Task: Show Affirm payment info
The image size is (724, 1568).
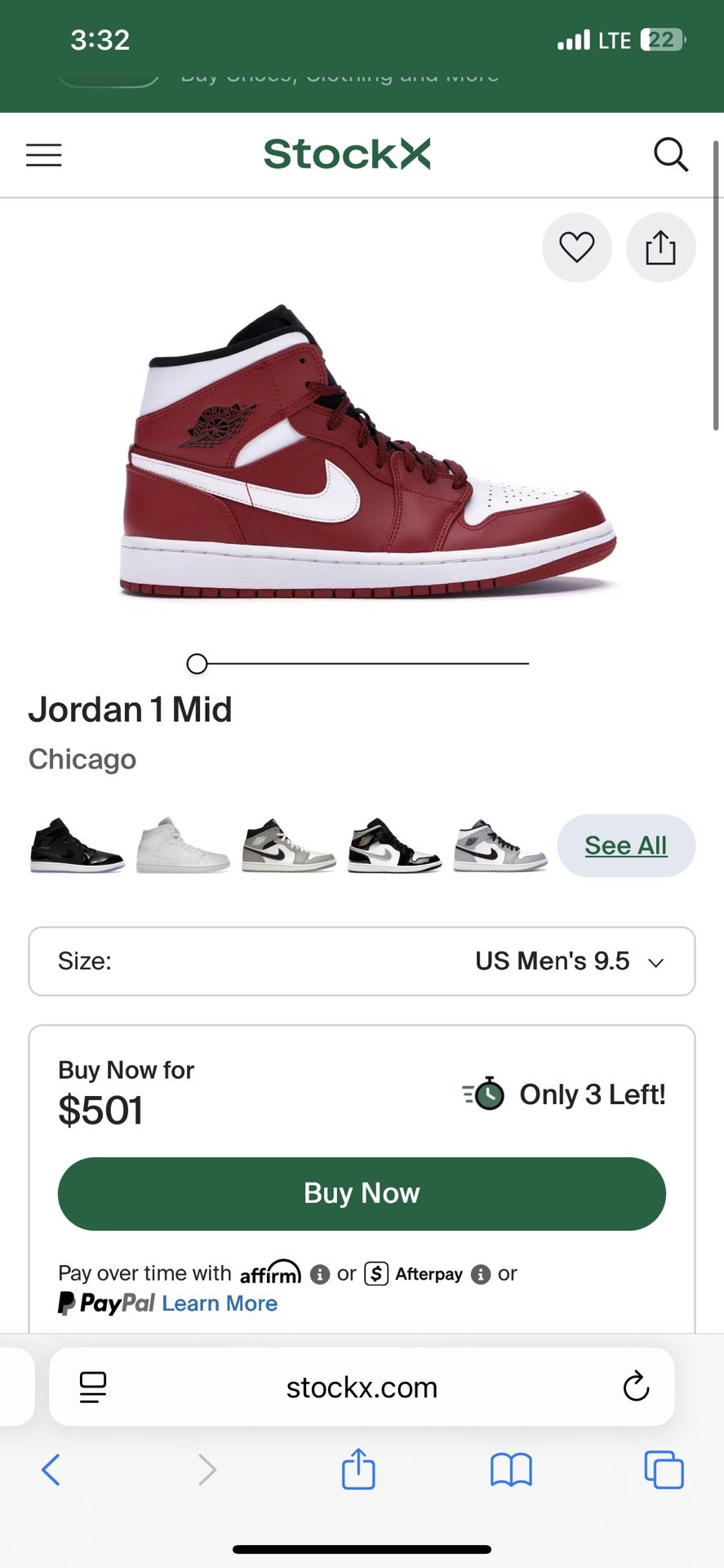Action: 320,1274
